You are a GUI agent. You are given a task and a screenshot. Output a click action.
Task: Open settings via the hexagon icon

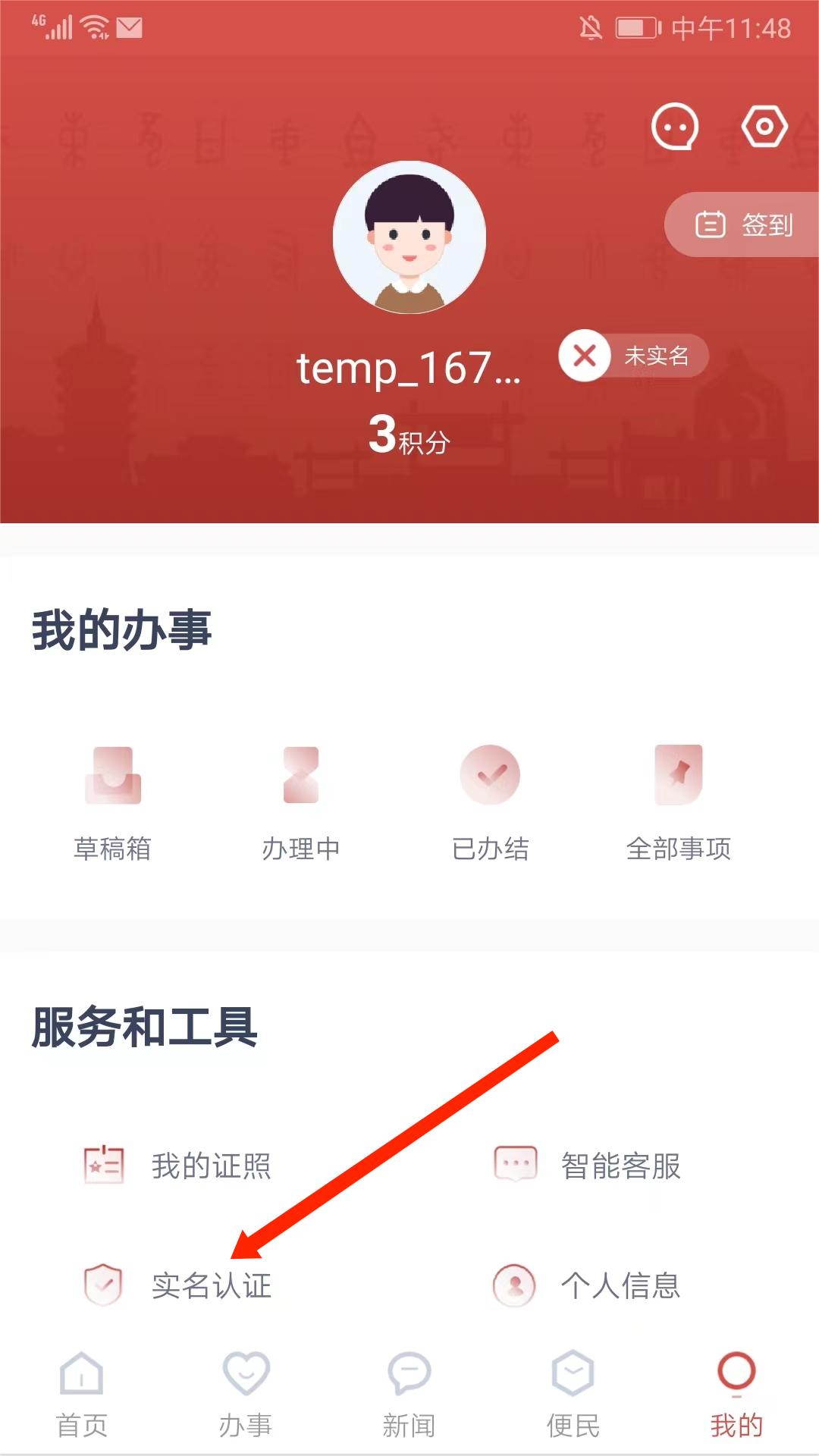coord(764,127)
